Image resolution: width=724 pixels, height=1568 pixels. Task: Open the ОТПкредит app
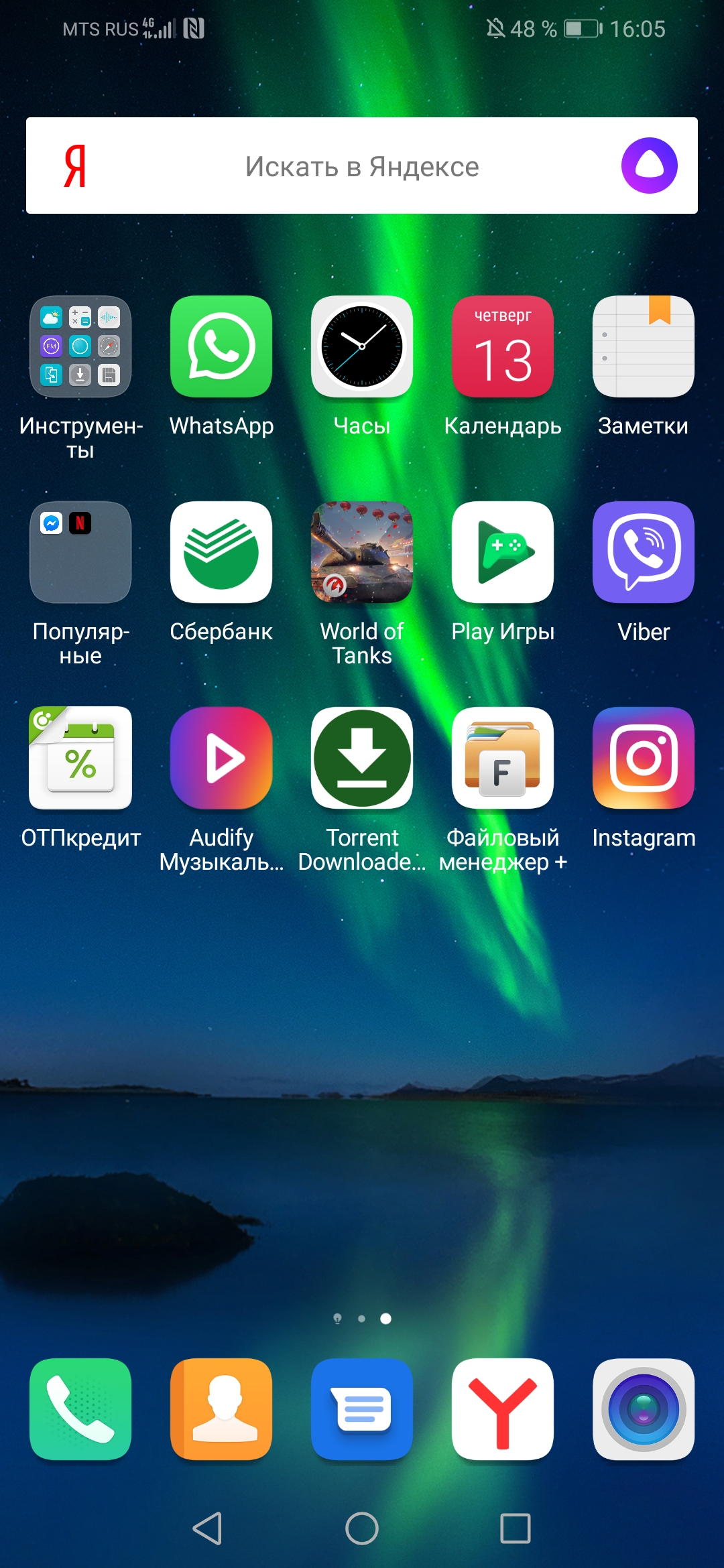(x=80, y=759)
